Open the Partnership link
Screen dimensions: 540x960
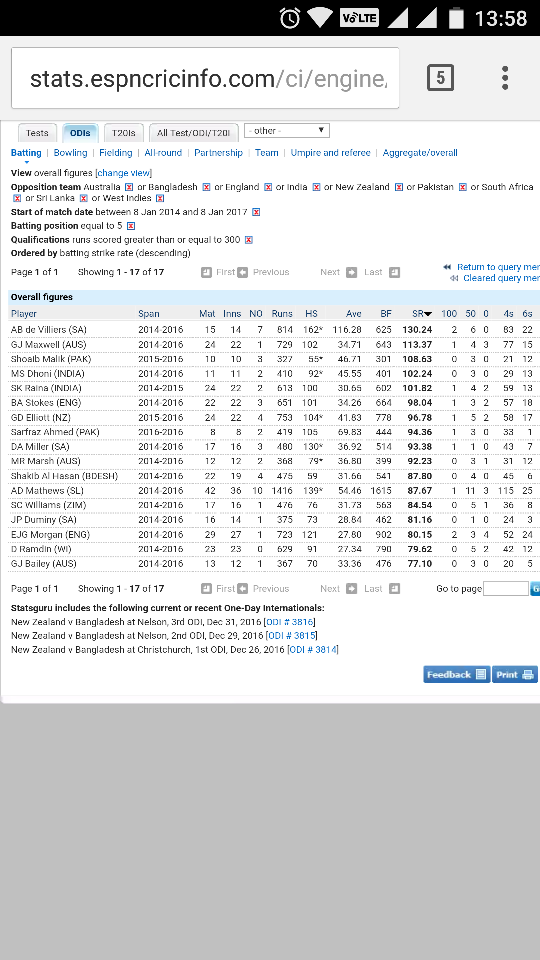click(219, 153)
